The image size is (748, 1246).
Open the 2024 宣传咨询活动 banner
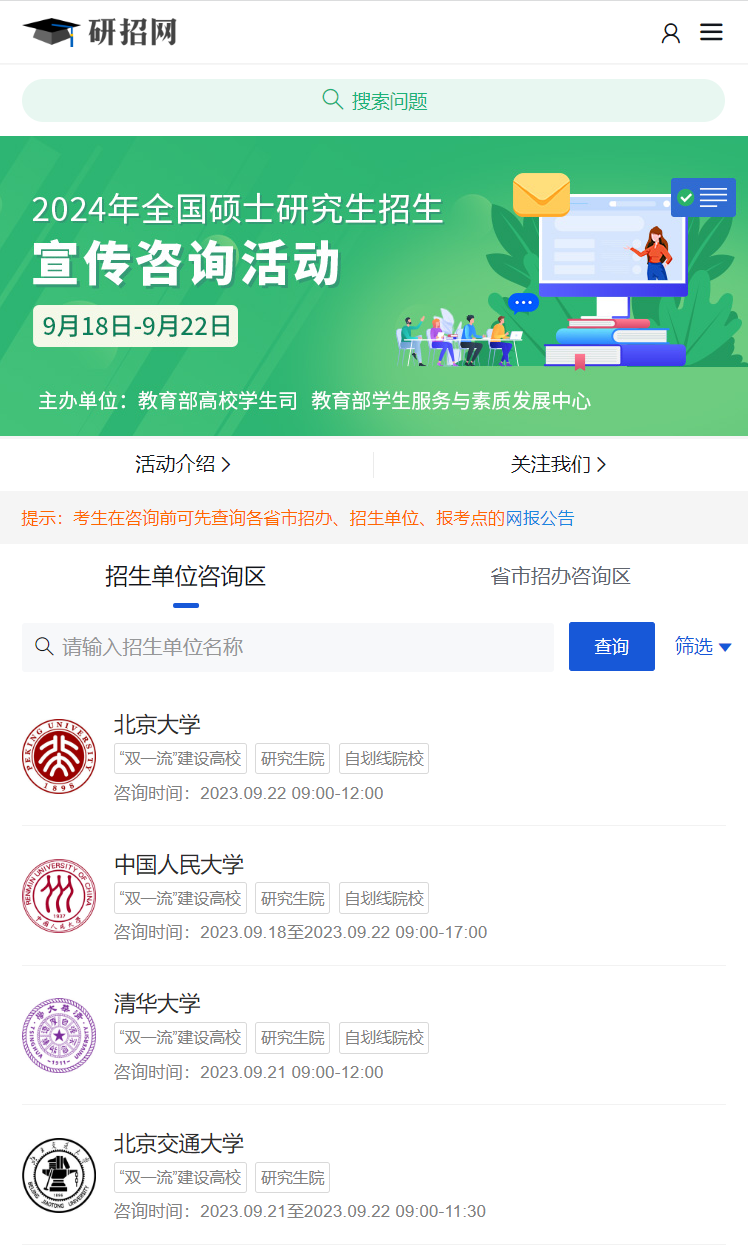(x=374, y=286)
